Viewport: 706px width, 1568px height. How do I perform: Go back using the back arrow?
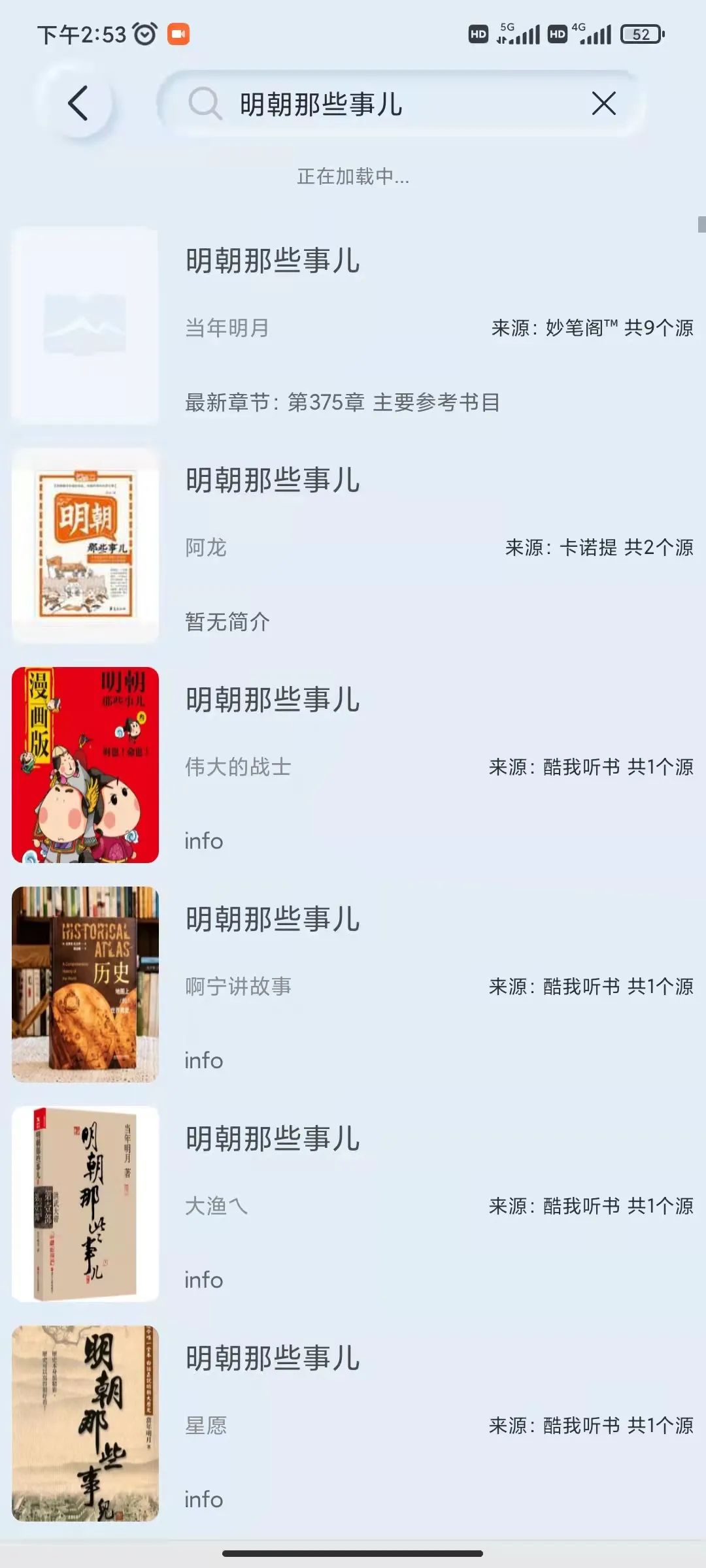[x=78, y=103]
